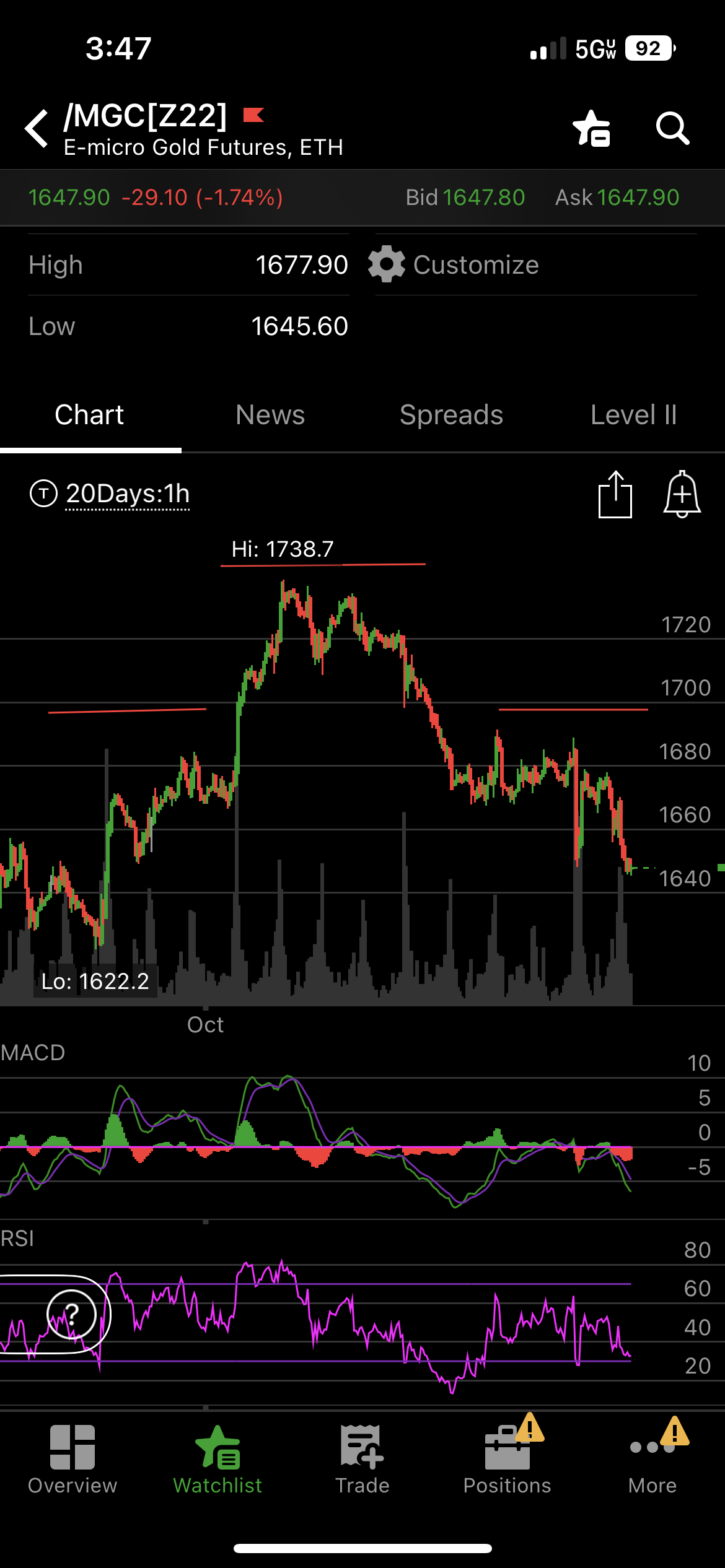Share the chart
725x1568 pixels.
[615, 494]
